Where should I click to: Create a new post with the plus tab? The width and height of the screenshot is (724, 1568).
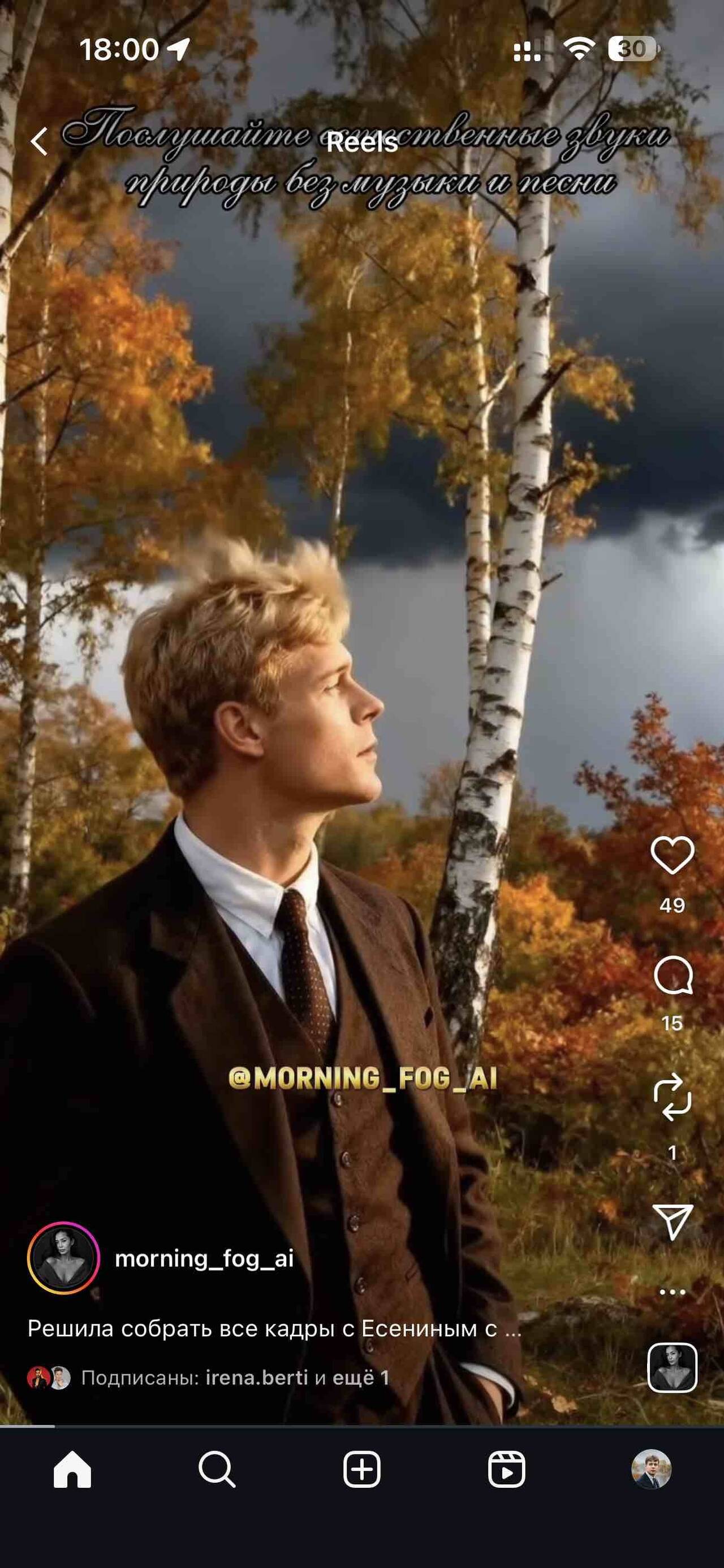361,1470
